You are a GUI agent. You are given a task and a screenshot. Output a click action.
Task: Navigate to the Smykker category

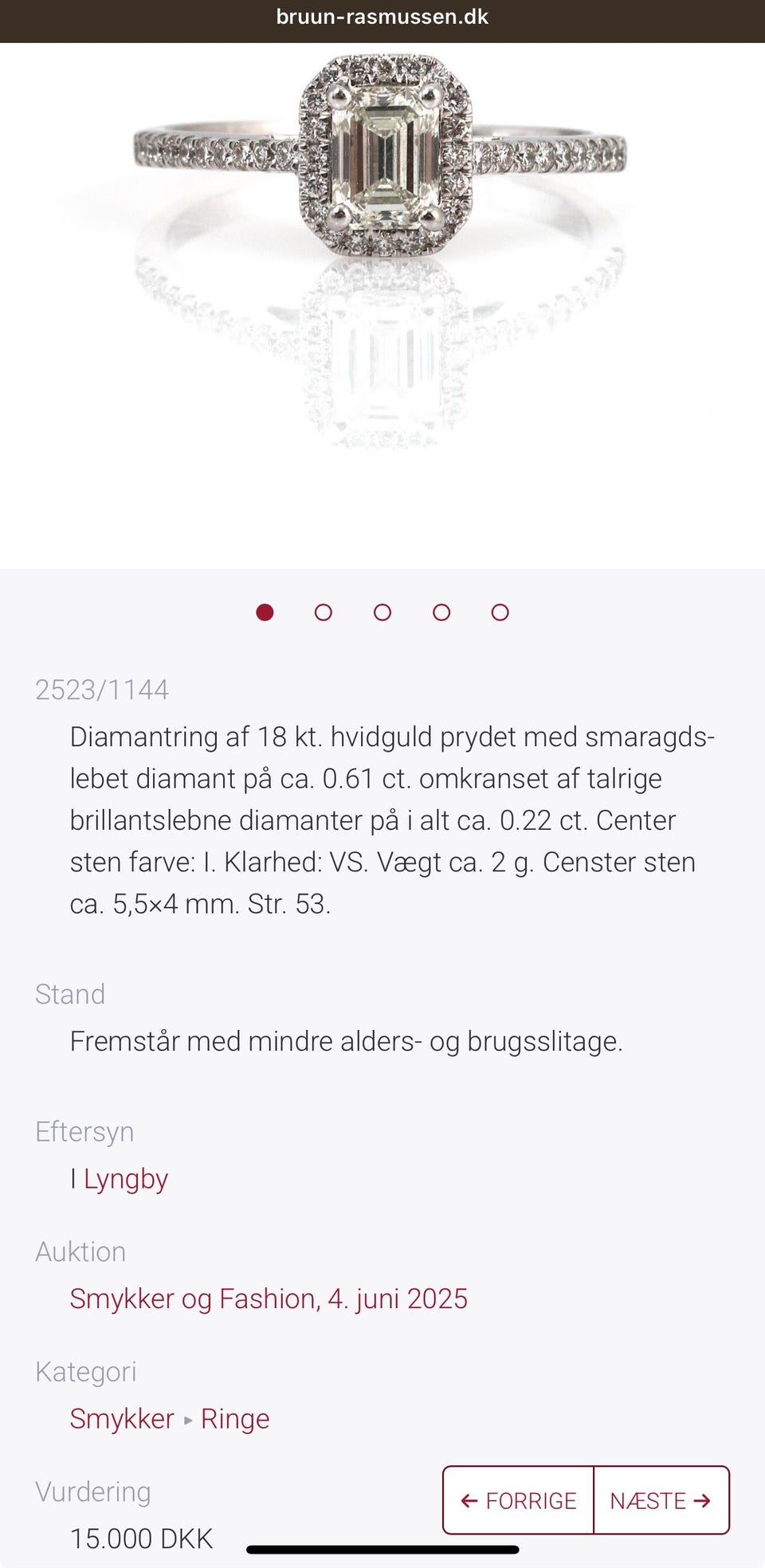coord(120,1418)
